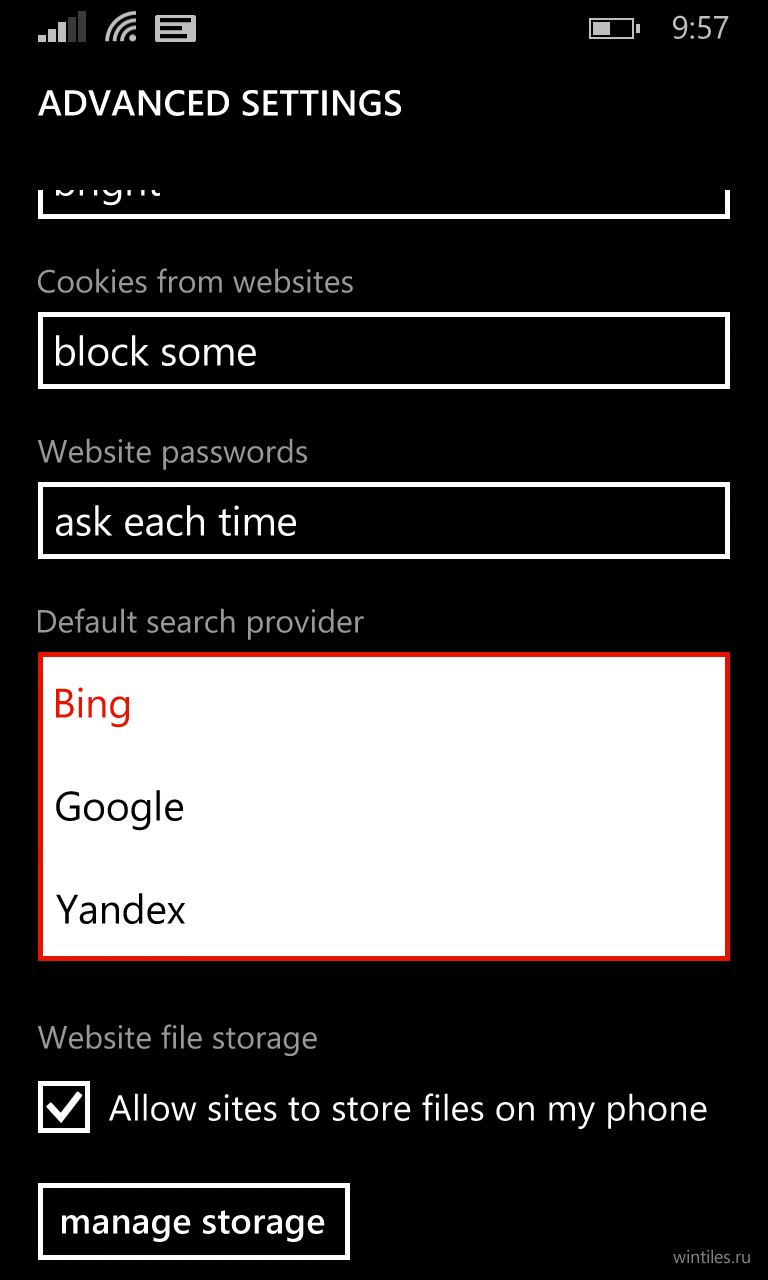
Task: Select Bing as default search provider
Action: click(384, 705)
